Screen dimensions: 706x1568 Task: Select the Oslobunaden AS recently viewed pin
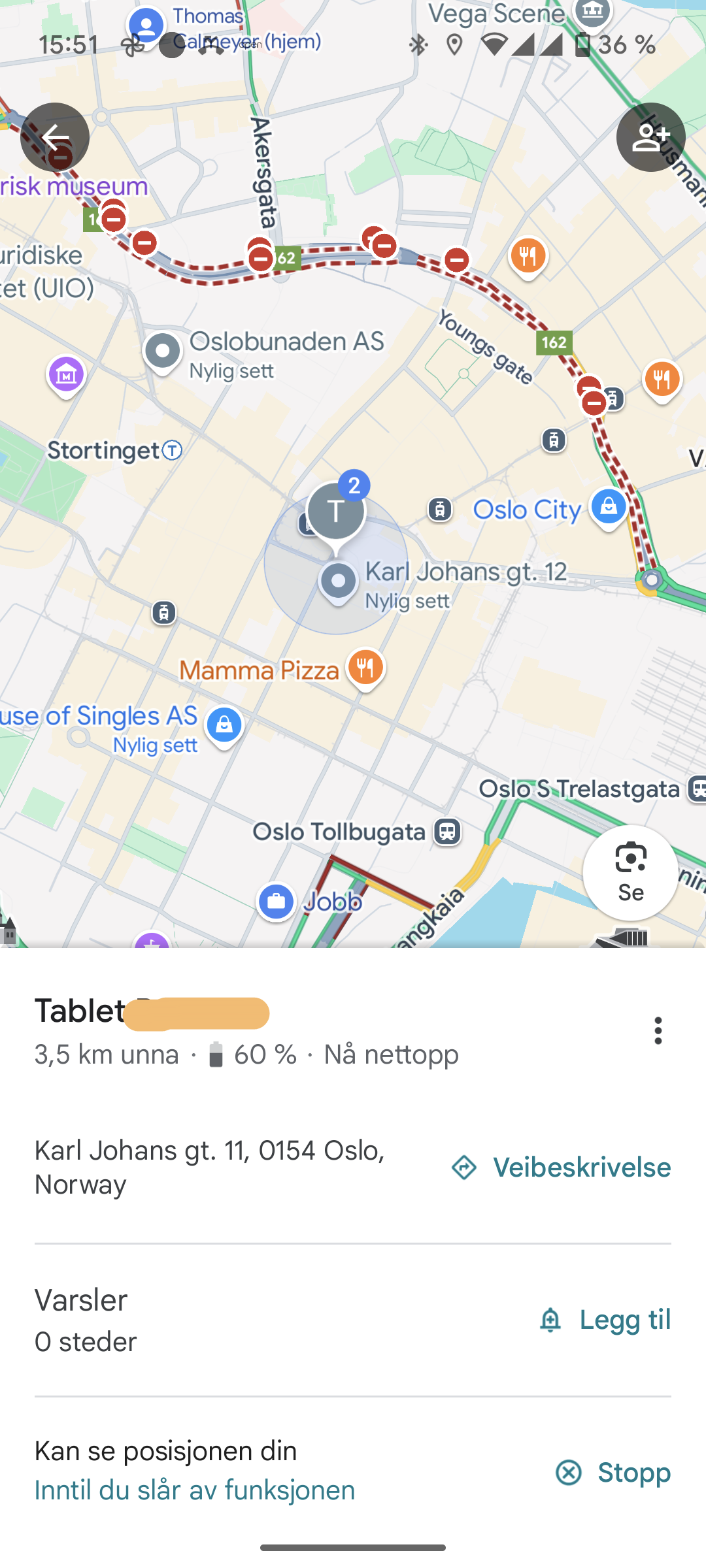[x=163, y=352]
